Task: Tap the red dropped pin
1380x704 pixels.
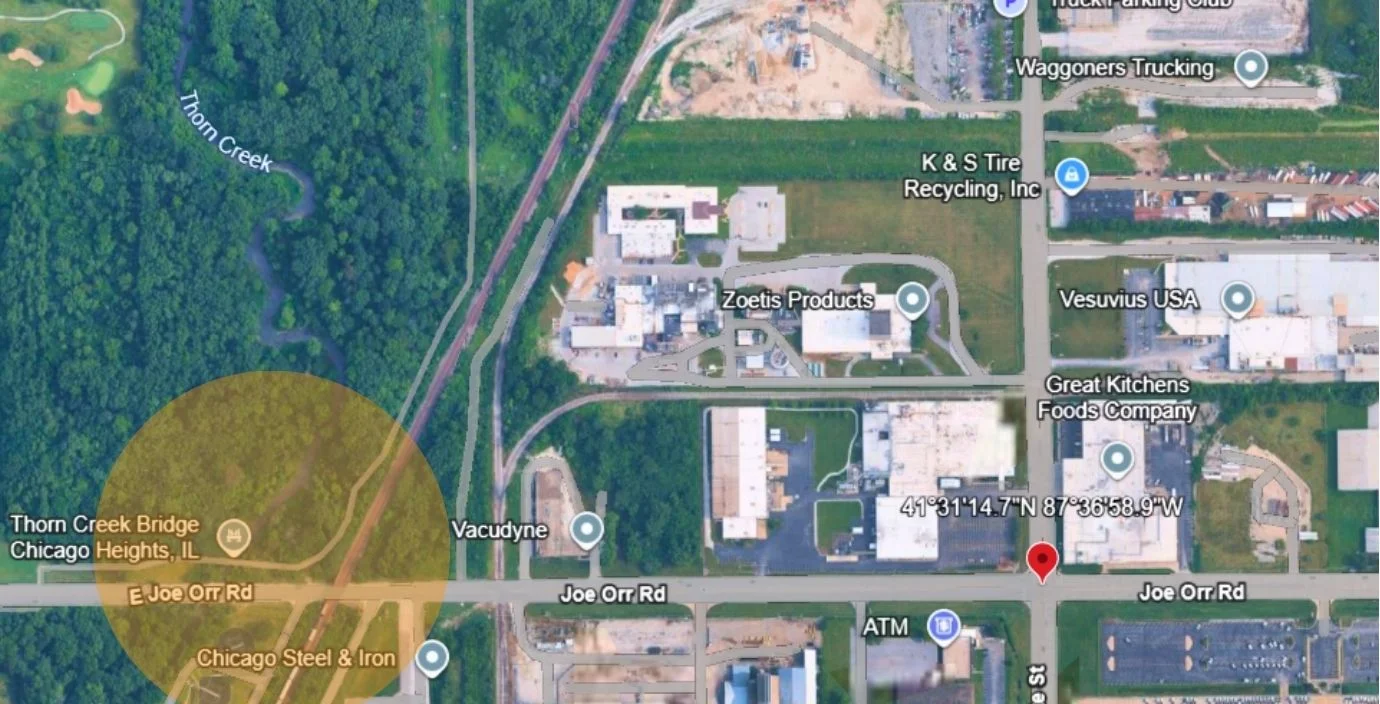Action: pos(1042,561)
